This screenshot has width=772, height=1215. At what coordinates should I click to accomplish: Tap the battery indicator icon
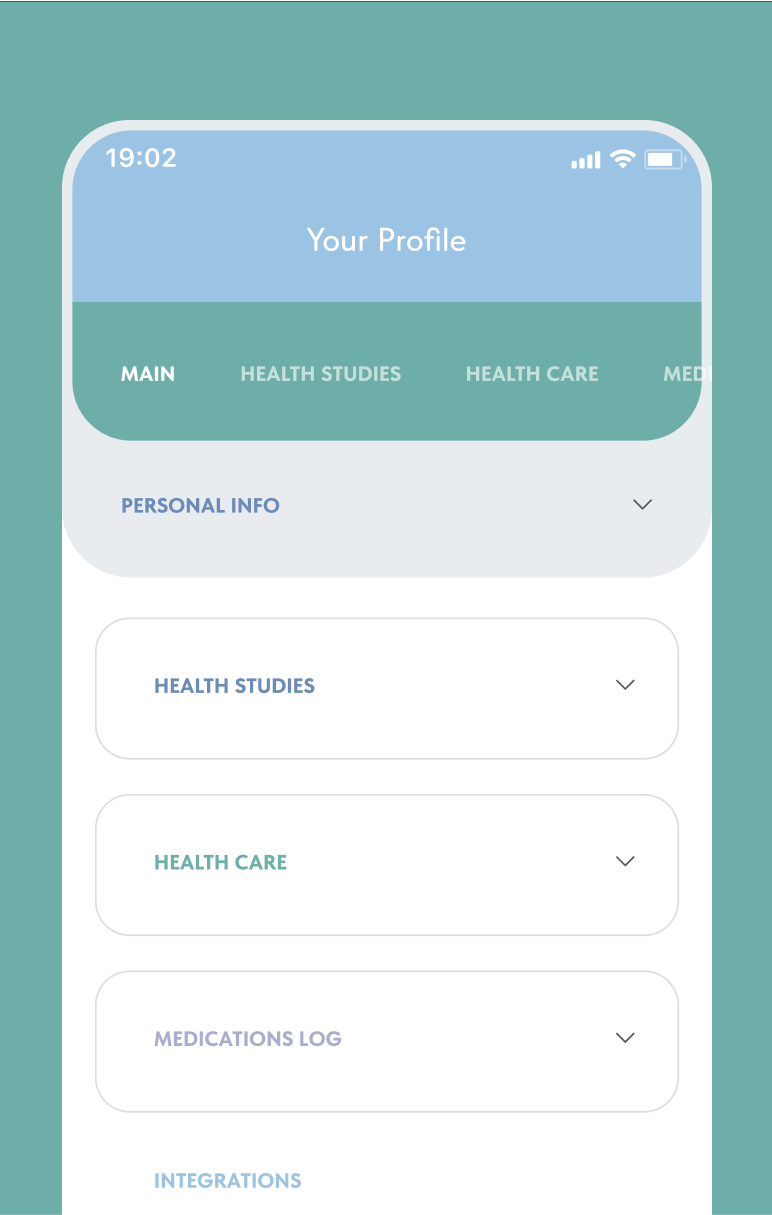coord(664,158)
